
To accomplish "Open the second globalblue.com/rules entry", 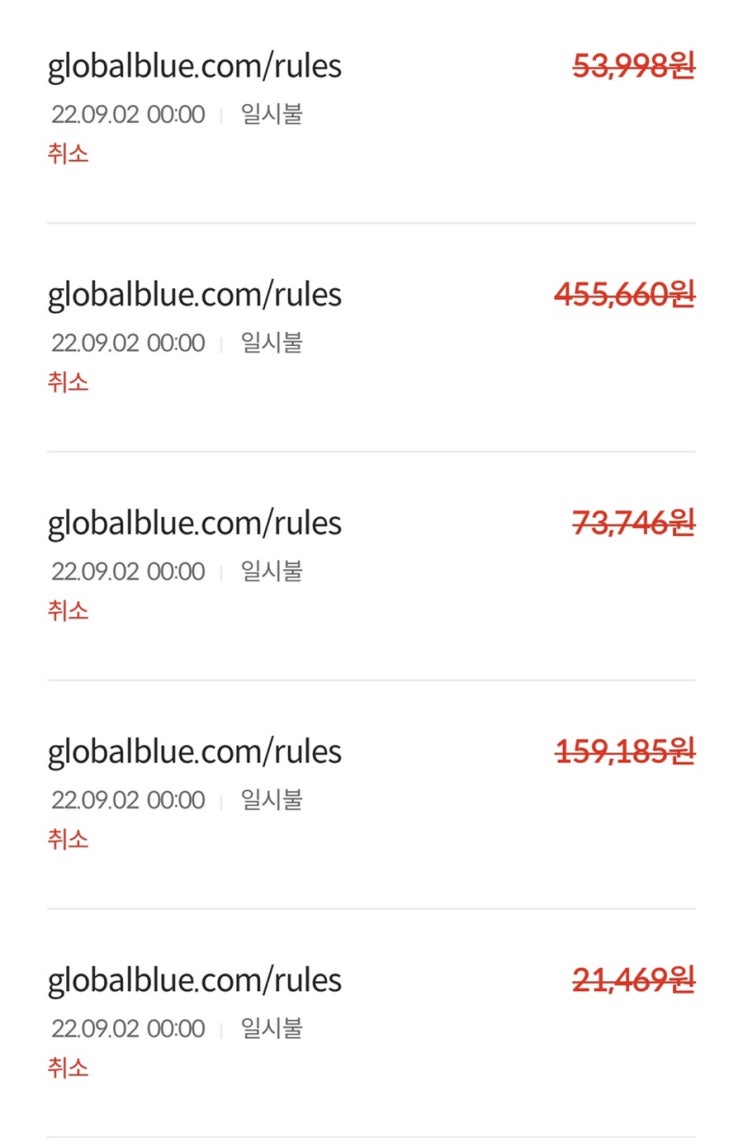I will (194, 294).
